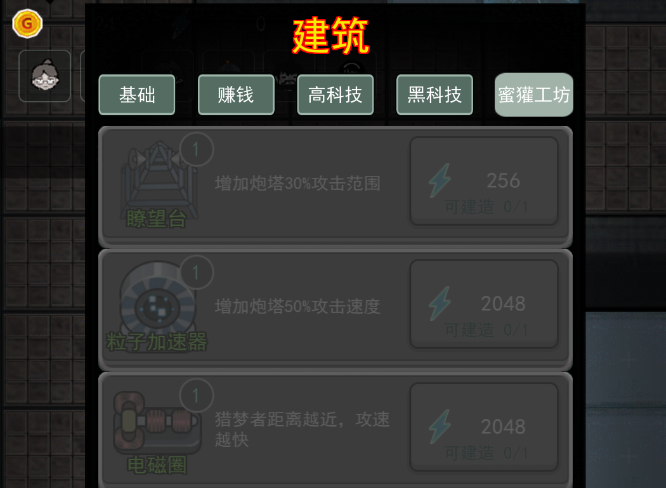Screen dimensions: 666x488
Task: Select the 黑科技 tab
Action: point(434,95)
